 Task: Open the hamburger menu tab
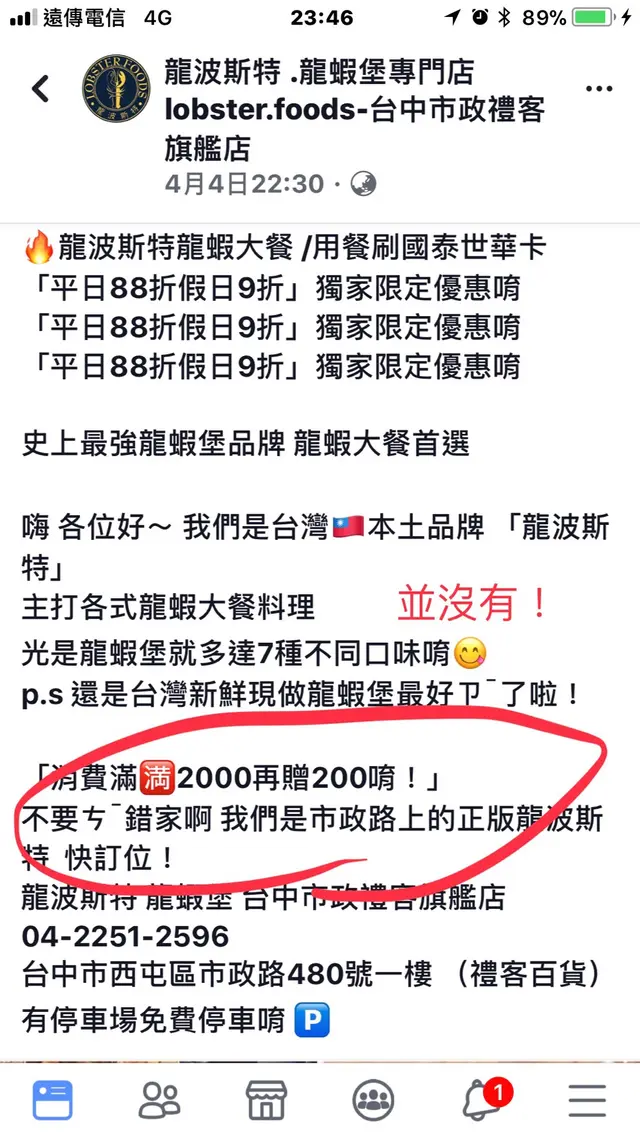pyautogui.click(x=587, y=1100)
